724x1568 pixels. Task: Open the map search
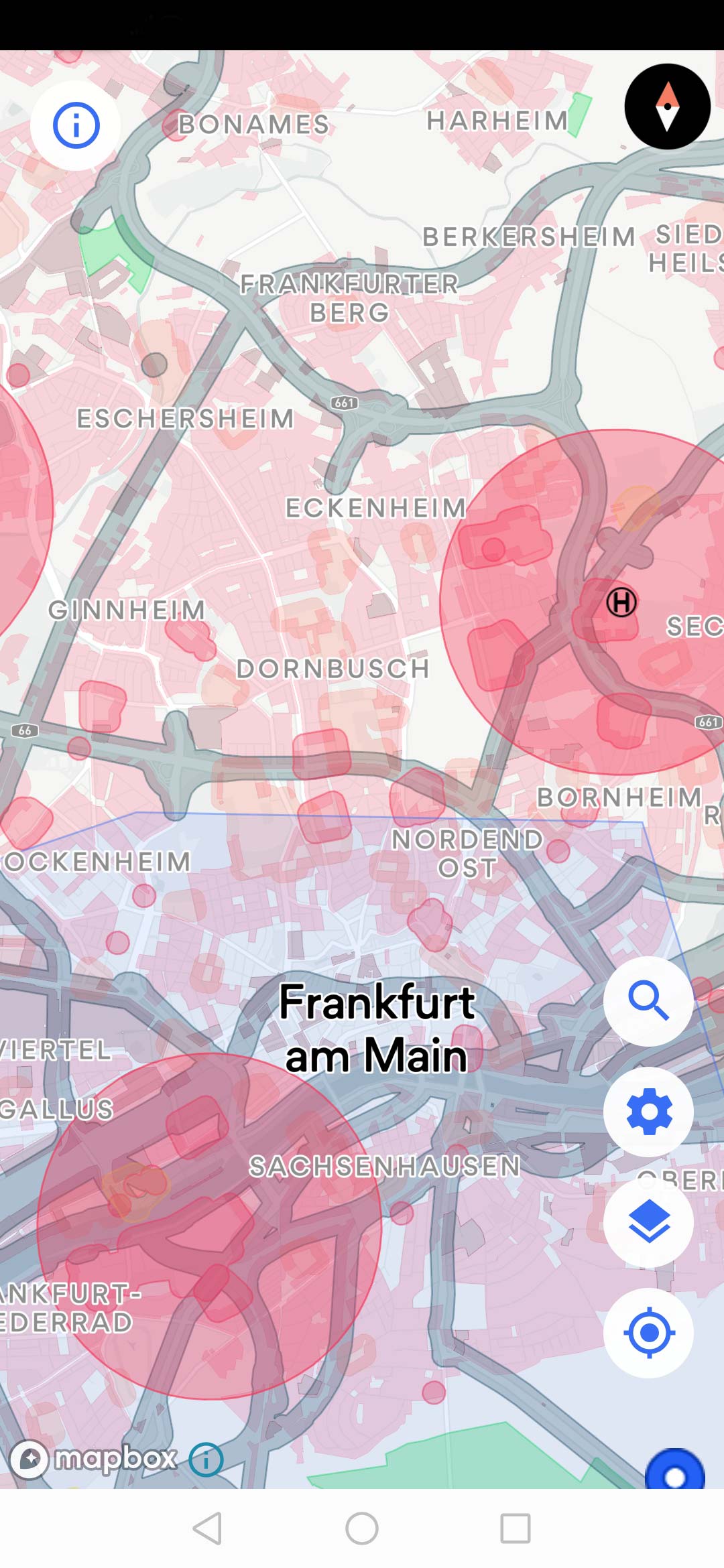pos(648,1001)
